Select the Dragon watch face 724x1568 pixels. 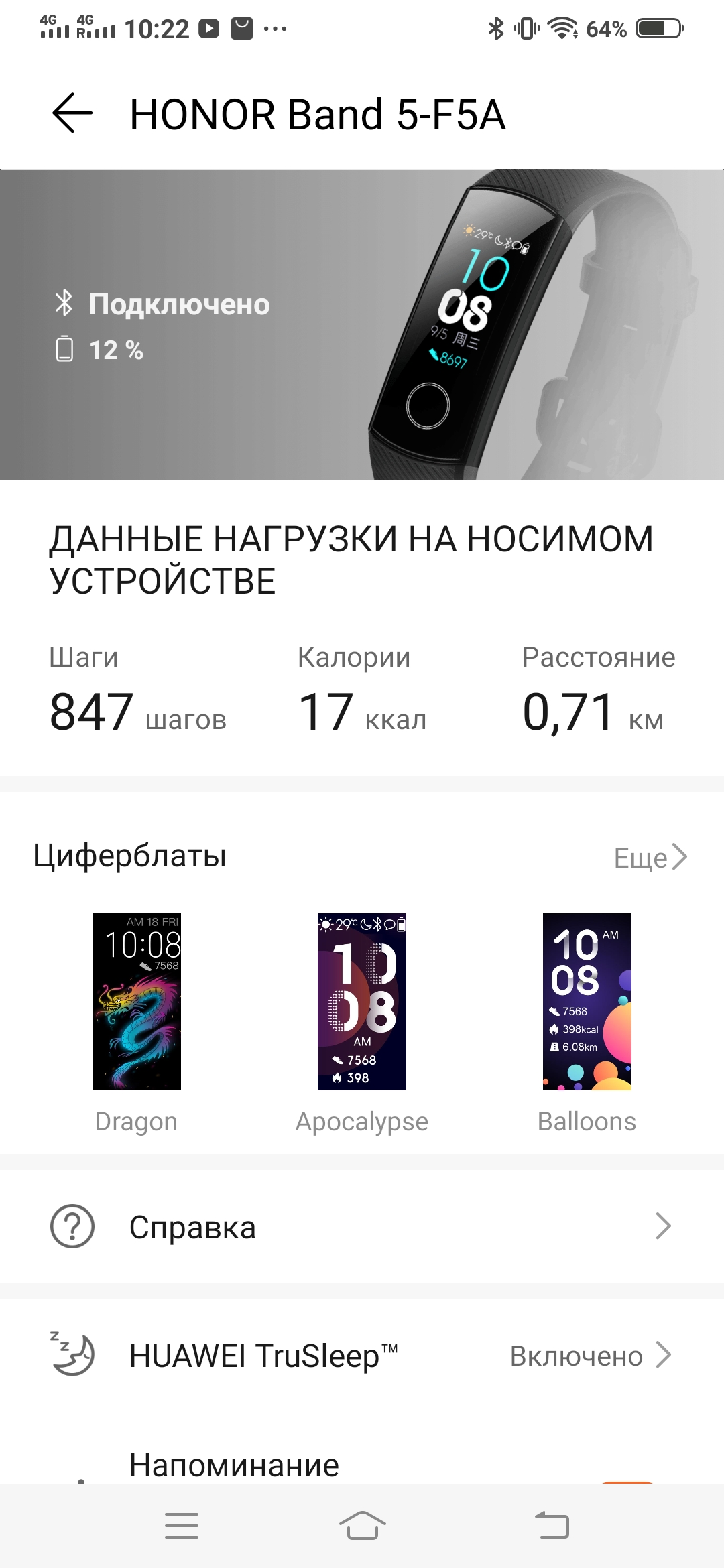click(137, 1002)
